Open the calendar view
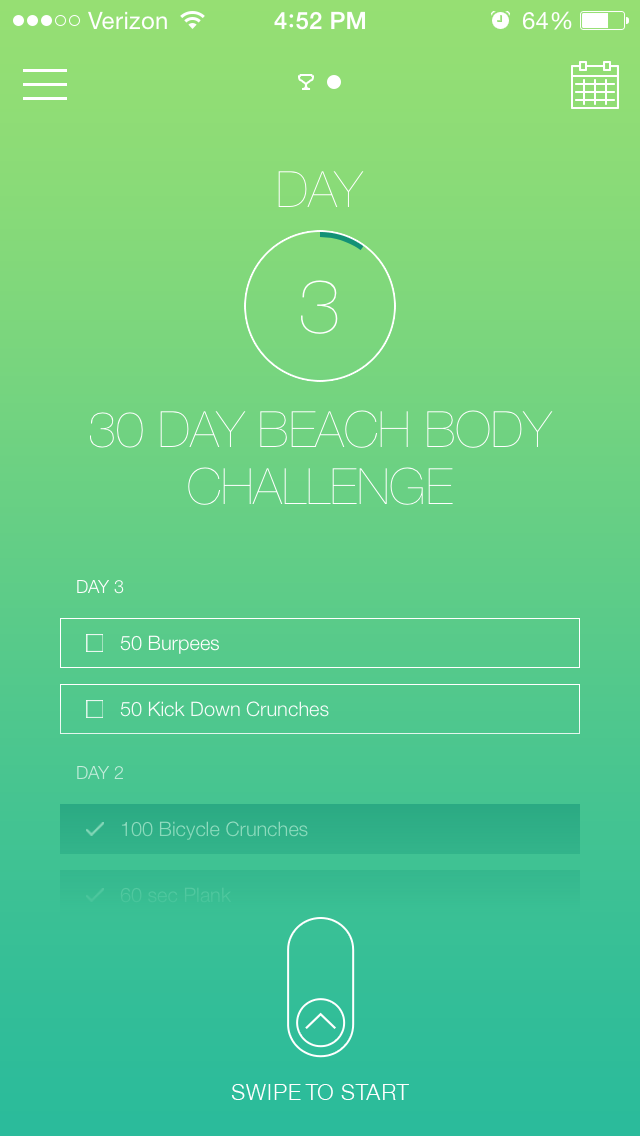This screenshot has width=640, height=1136. [595, 85]
